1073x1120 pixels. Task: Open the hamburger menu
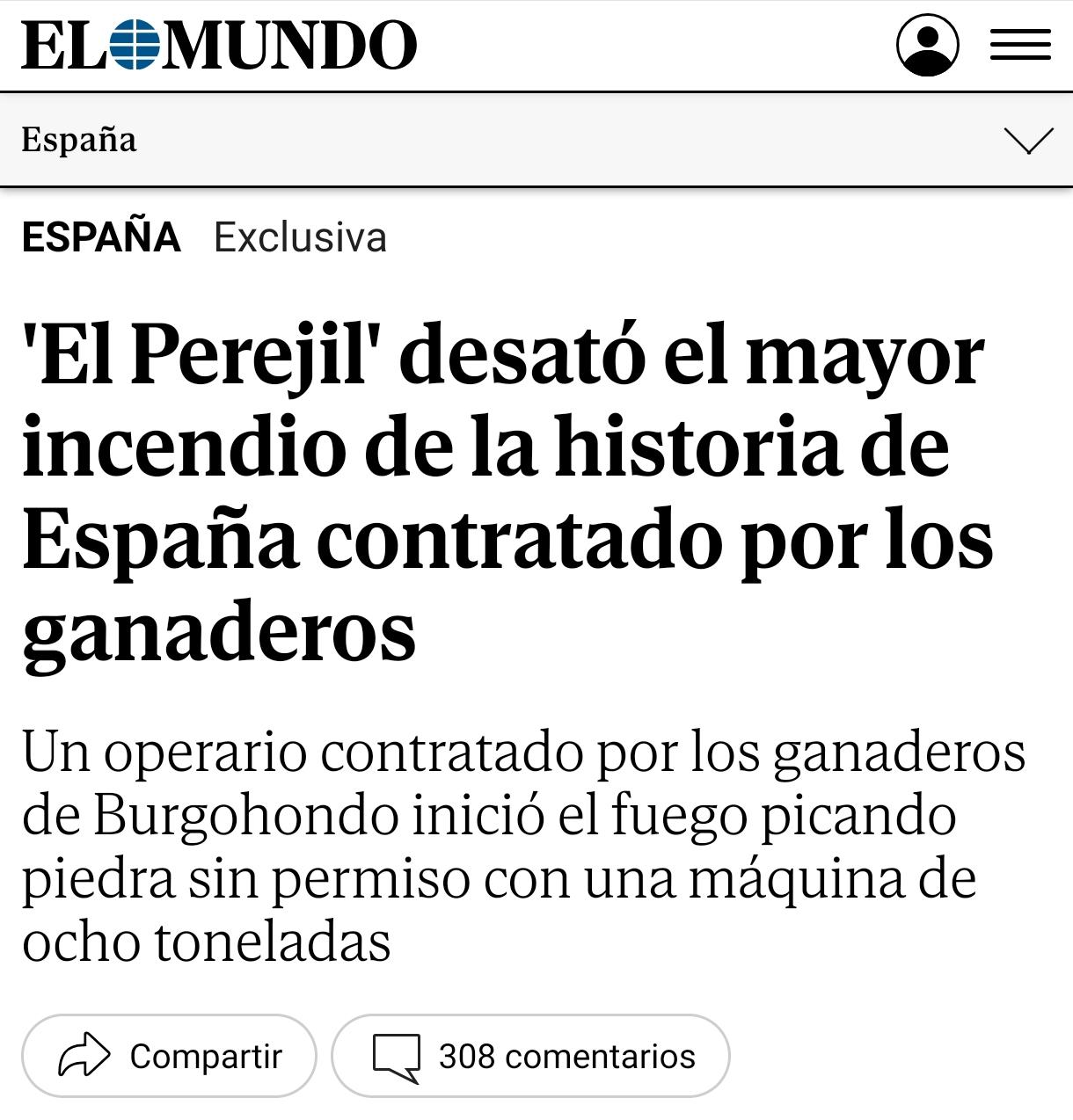(x=1020, y=45)
